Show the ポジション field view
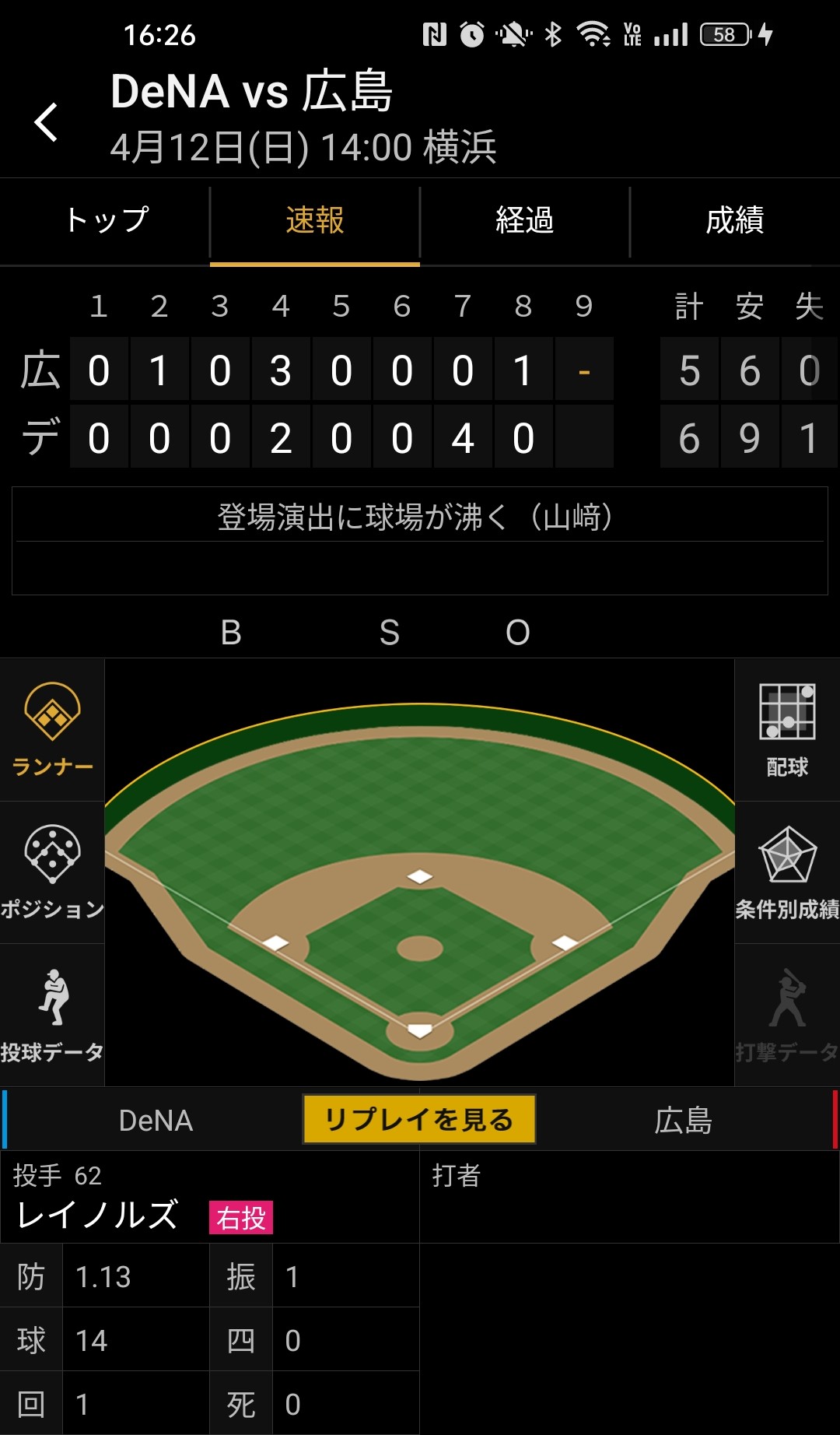This screenshot has width=840, height=1435. 52,872
